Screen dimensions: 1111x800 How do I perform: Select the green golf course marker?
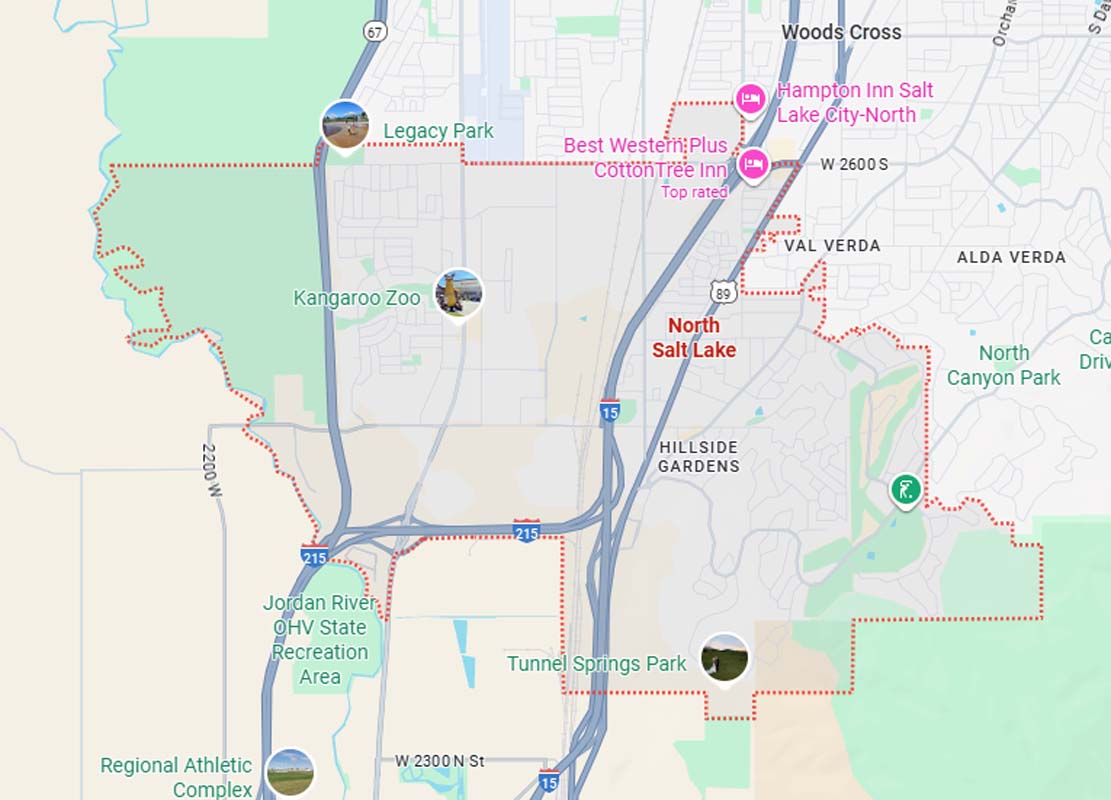tap(906, 490)
